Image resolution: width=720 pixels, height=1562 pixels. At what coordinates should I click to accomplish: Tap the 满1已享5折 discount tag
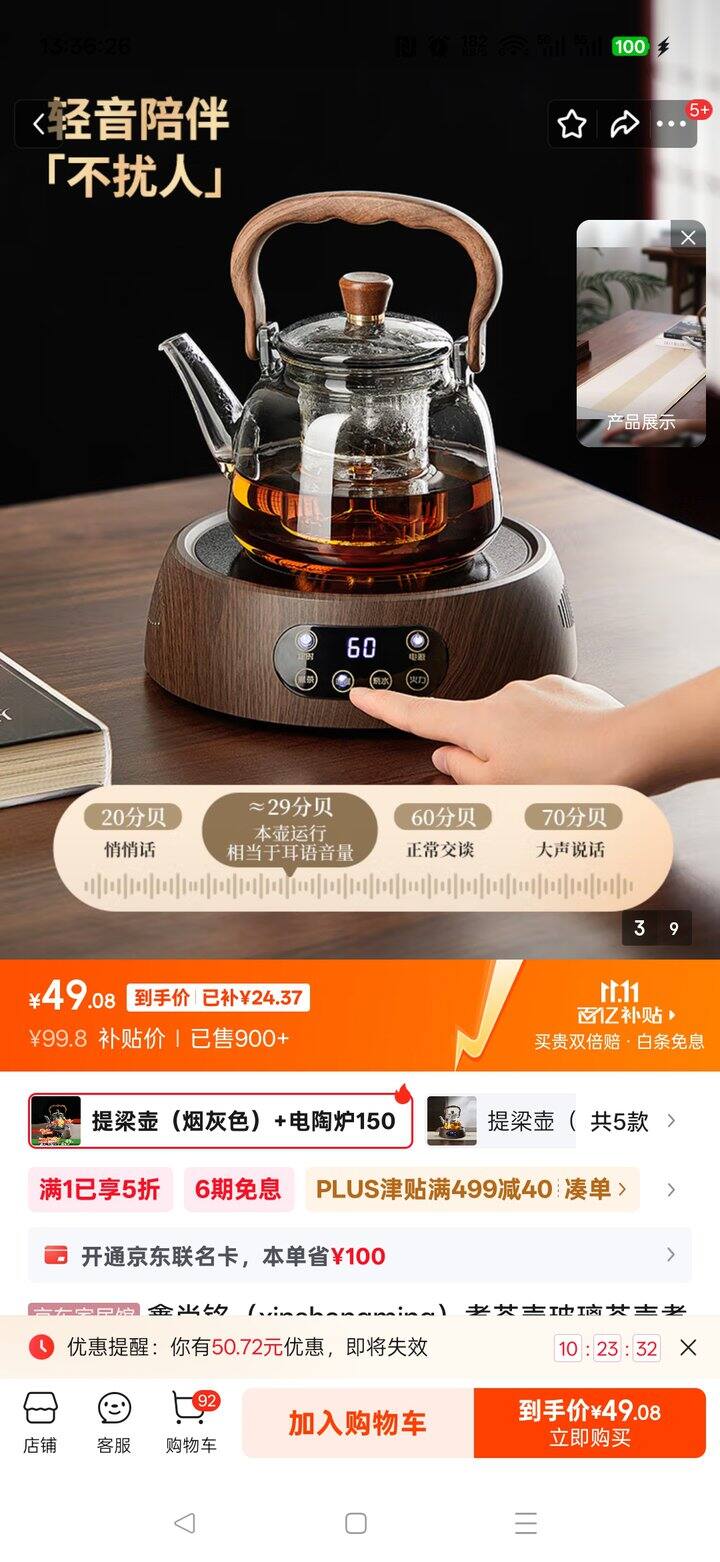coord(99,1189)
